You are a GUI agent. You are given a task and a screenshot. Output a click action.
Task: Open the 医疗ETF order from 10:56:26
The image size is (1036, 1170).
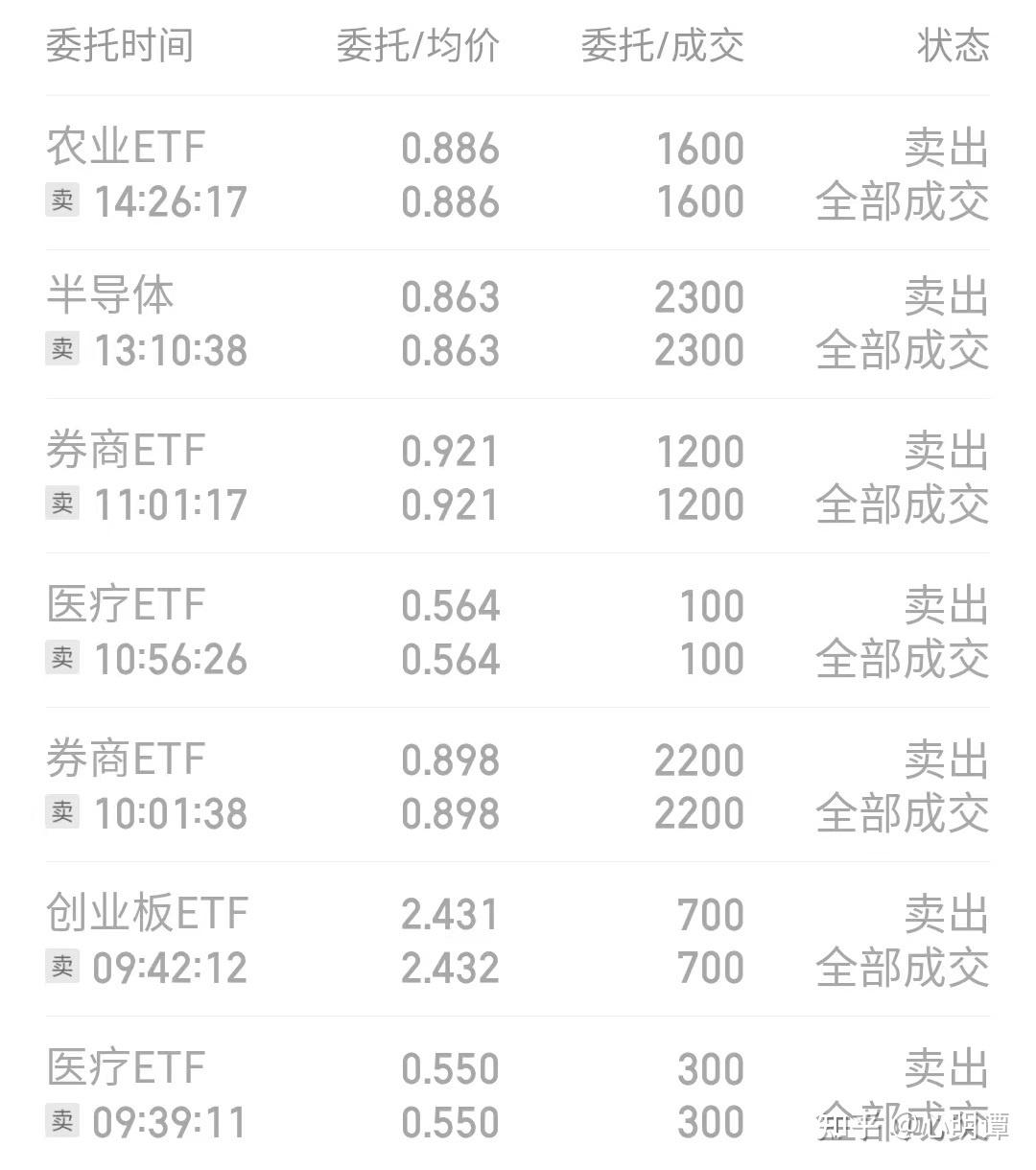pyautogui.click(x=518, y=631)
